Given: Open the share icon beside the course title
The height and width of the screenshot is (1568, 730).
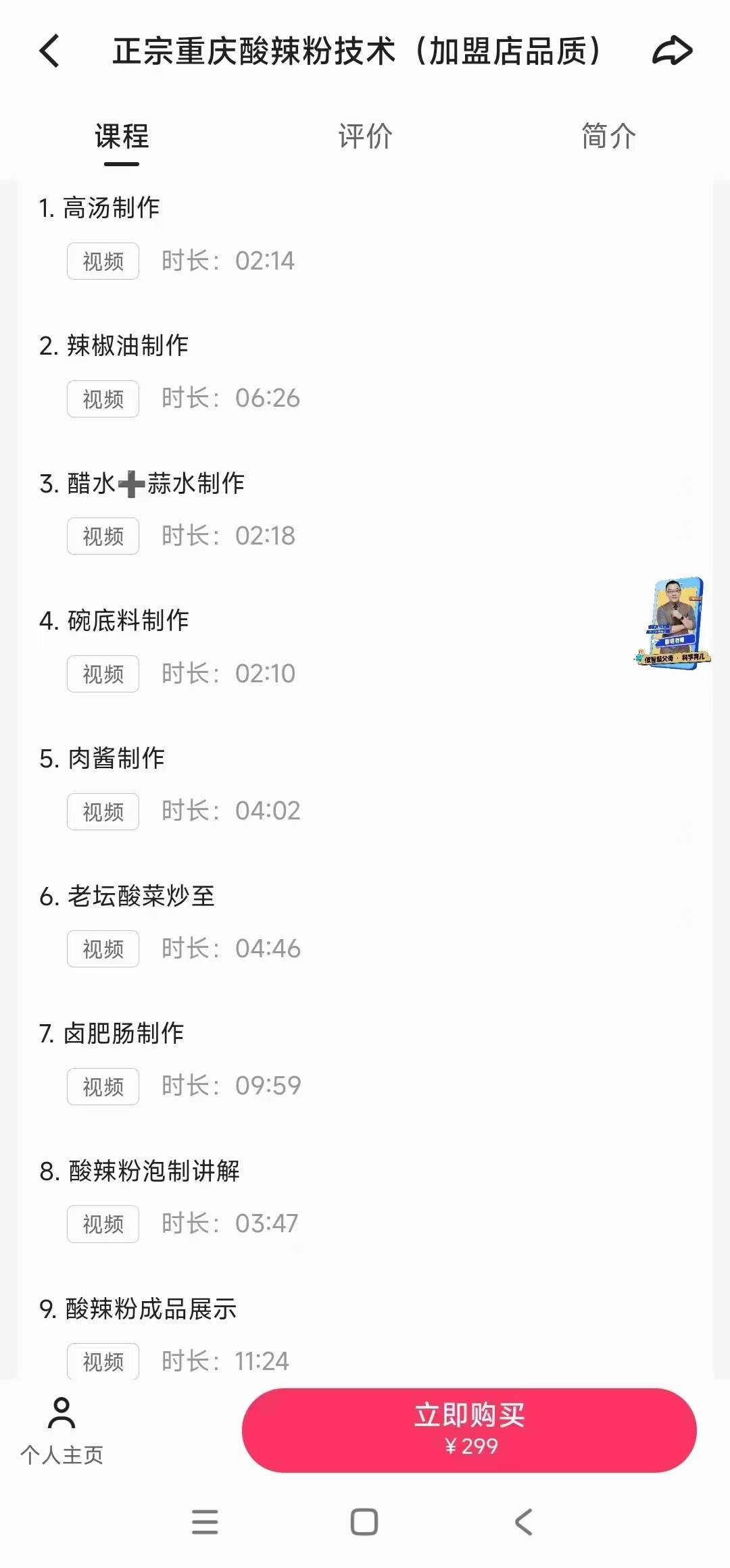Looking at the screenshot, I should tap(673, 51).
